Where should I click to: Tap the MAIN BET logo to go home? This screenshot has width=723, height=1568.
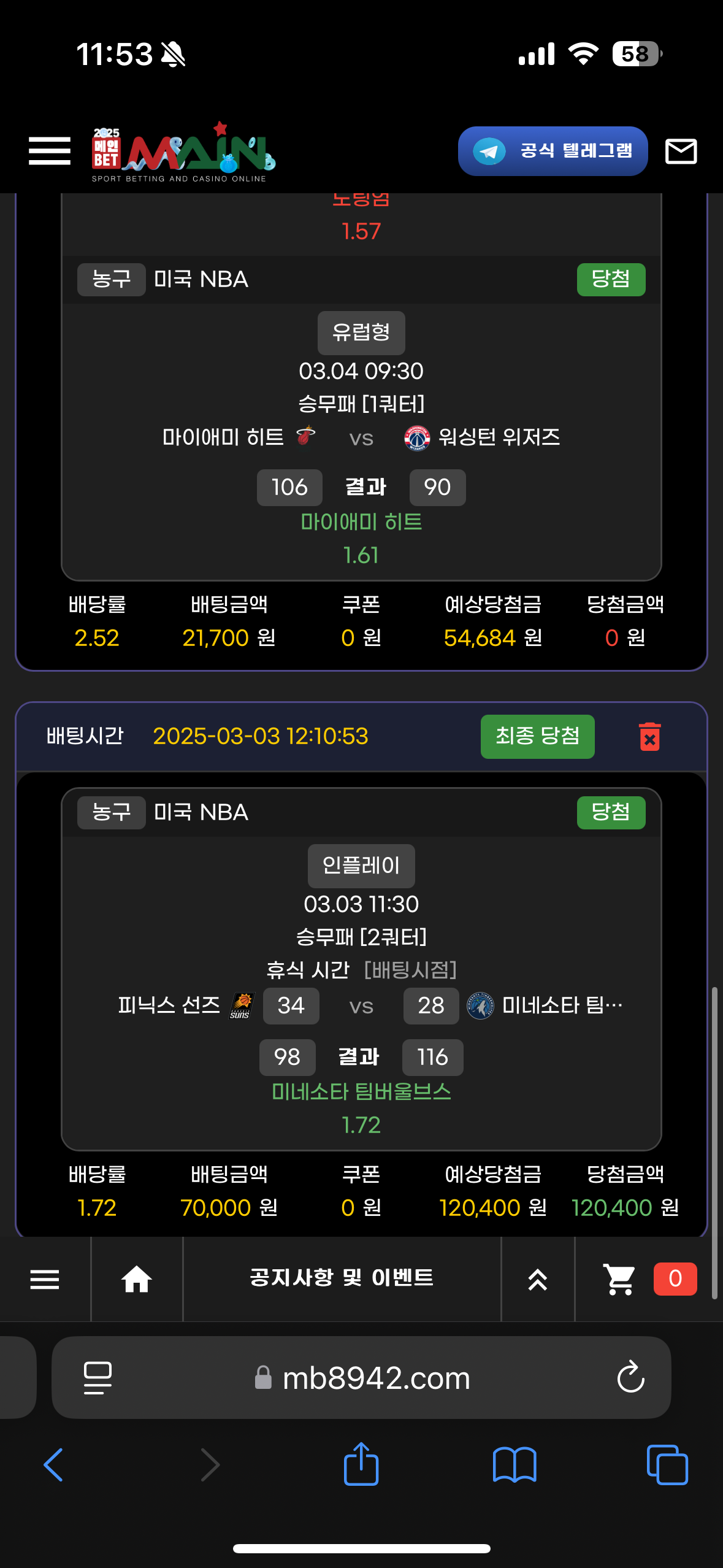183,152
